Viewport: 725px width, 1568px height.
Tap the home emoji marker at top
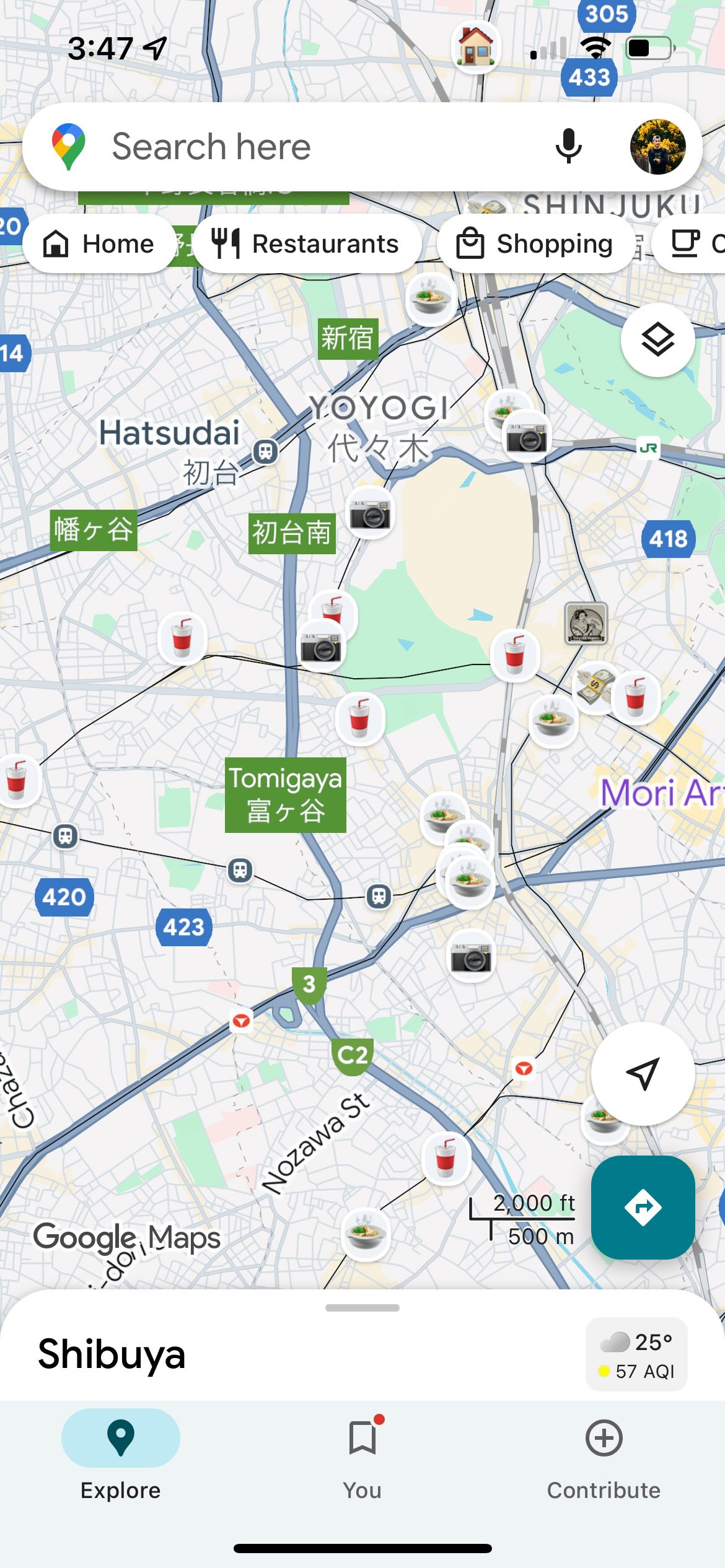point(476,47)
